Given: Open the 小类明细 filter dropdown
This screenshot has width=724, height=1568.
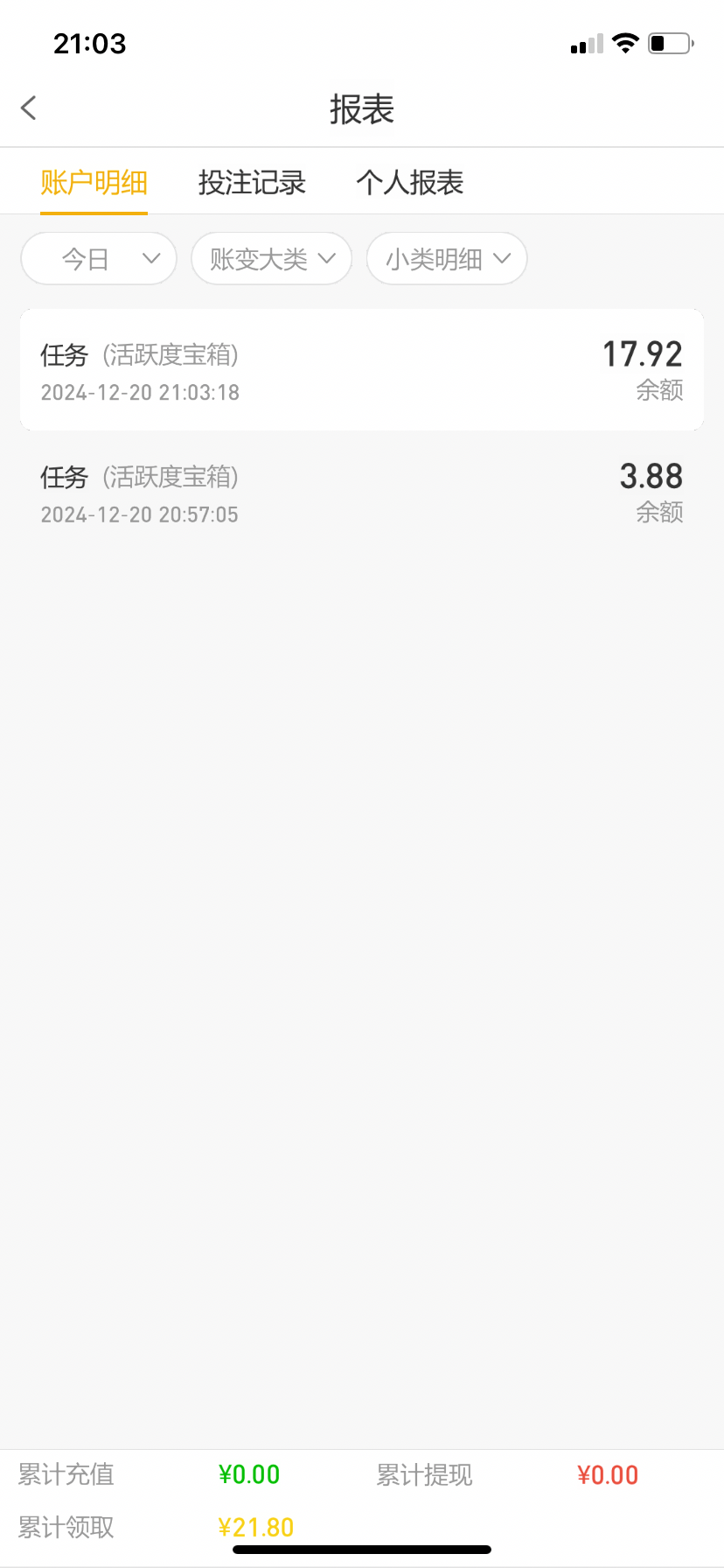Looking at the screenshot, I should point(447,259).
